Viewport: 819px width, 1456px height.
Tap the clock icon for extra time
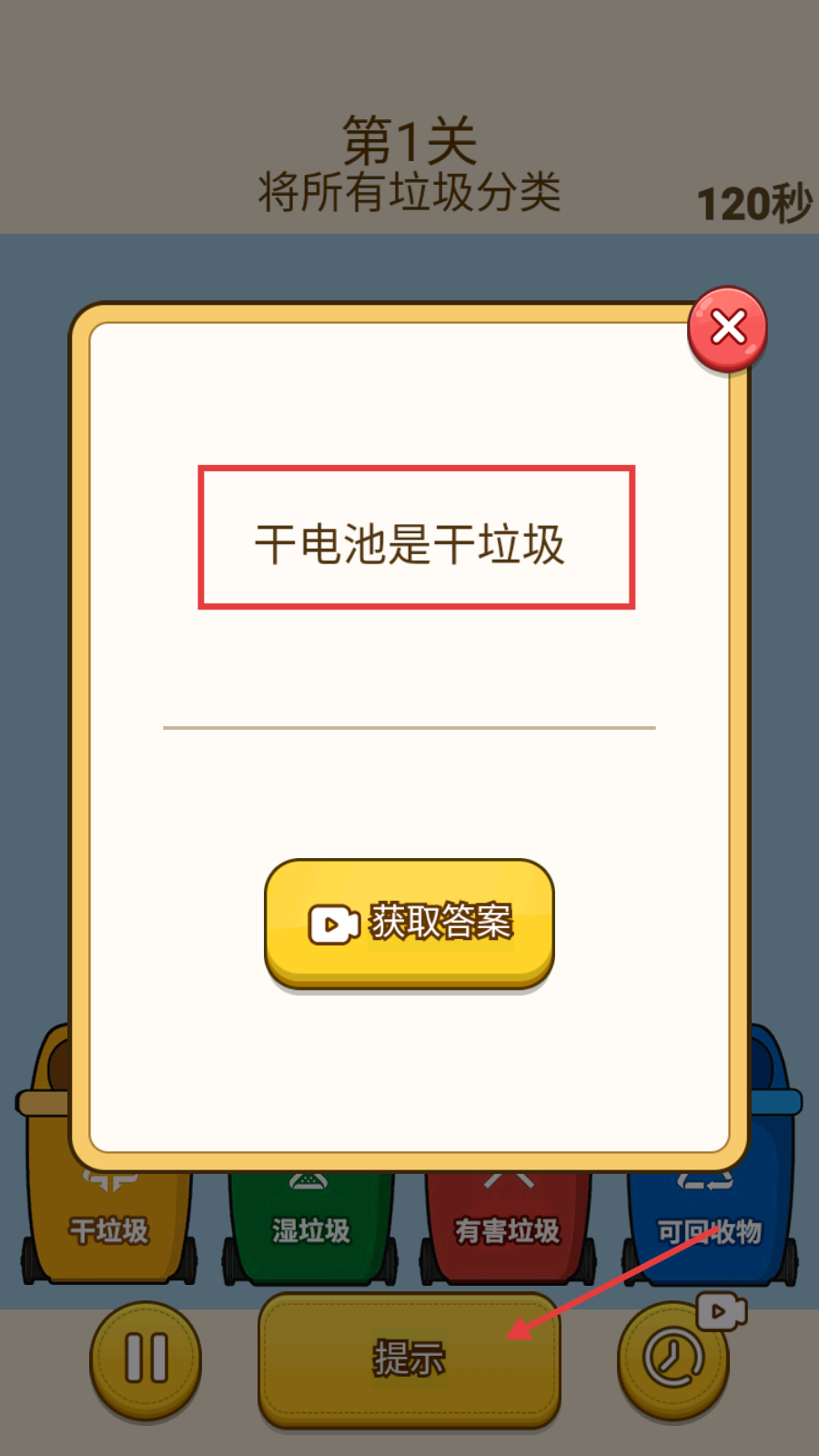click(673, 1359)
